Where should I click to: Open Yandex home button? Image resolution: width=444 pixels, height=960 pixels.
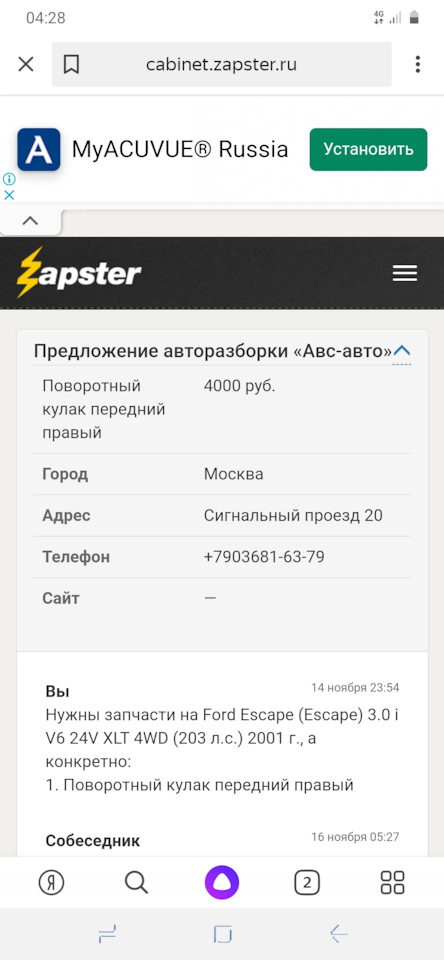[x=51, y=882]
